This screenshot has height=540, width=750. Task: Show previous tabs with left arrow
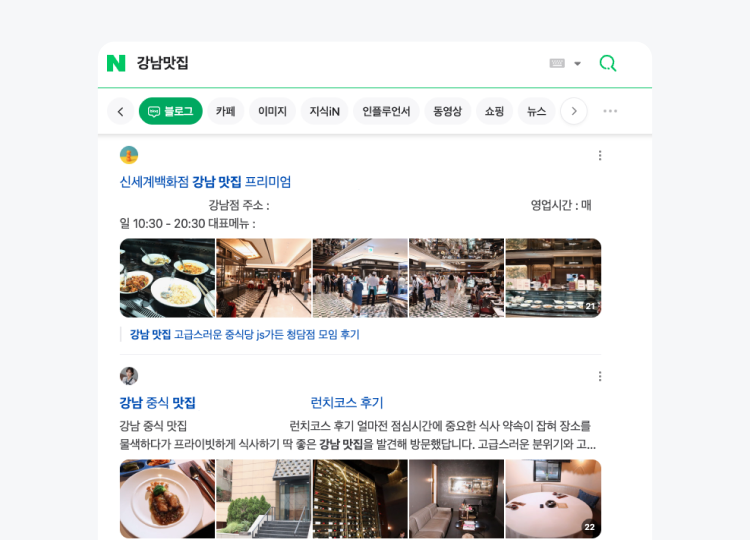pos(121,111)
